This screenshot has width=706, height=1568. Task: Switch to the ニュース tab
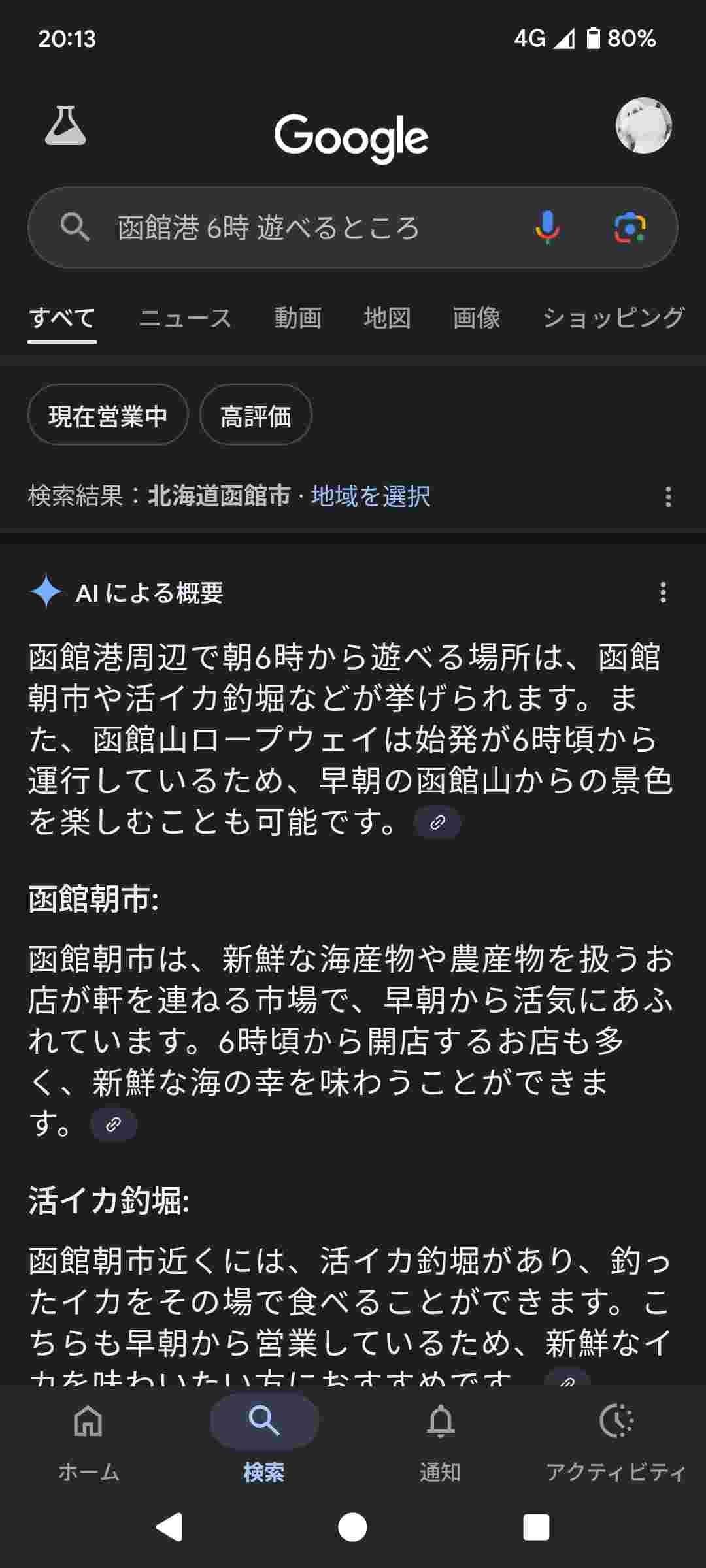pyautogui.click(x=186, y=318)
